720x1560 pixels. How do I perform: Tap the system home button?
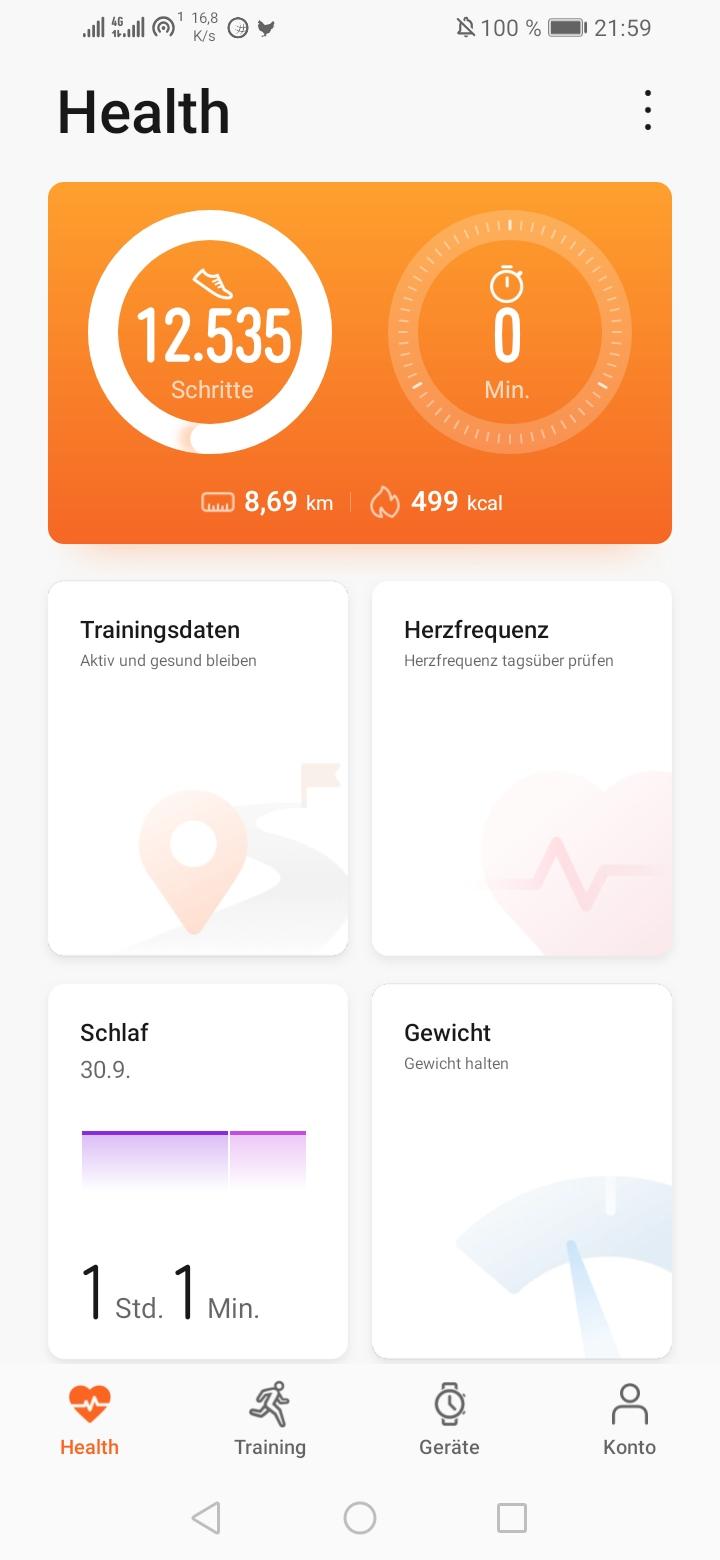[x=360, y=1518]
